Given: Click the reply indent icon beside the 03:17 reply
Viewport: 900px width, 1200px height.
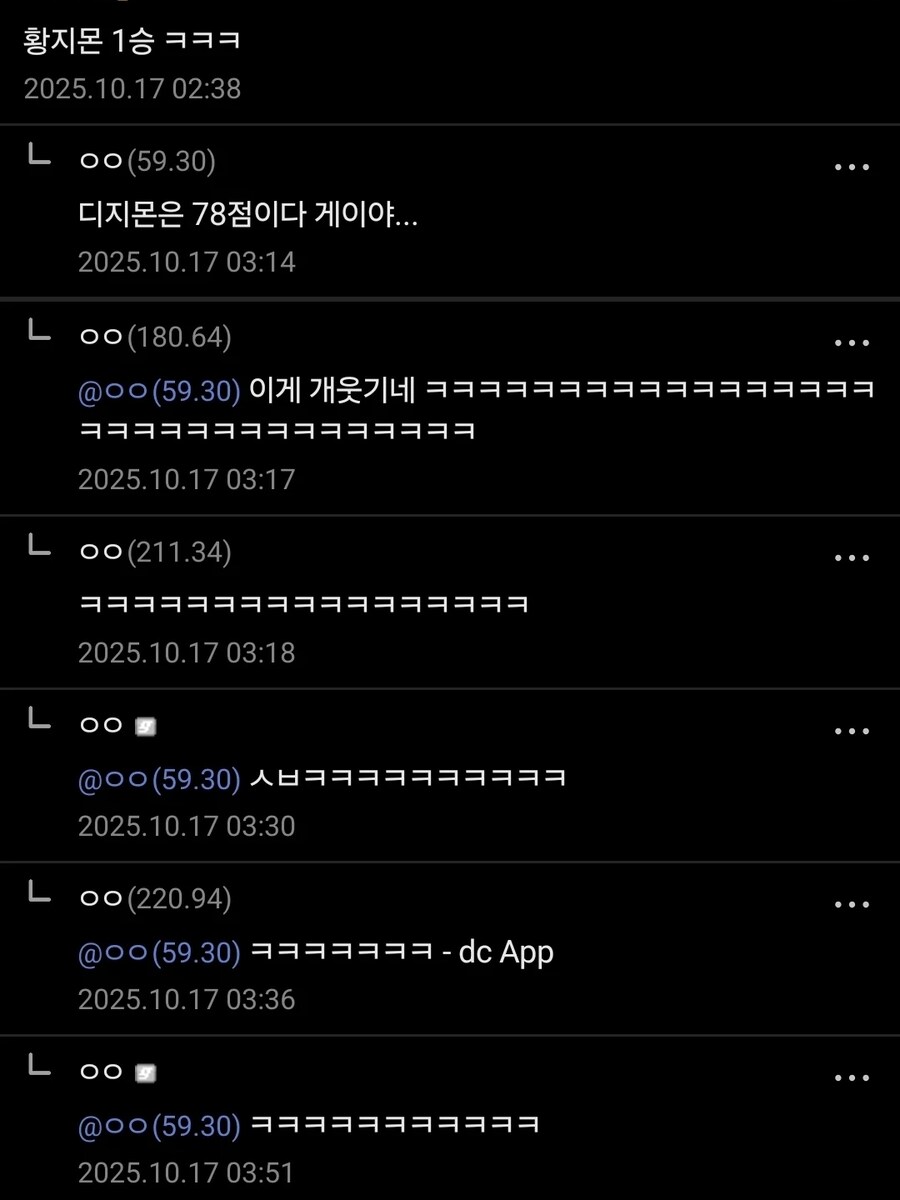Looking at the screenshot, I should [x=37, y=332].
